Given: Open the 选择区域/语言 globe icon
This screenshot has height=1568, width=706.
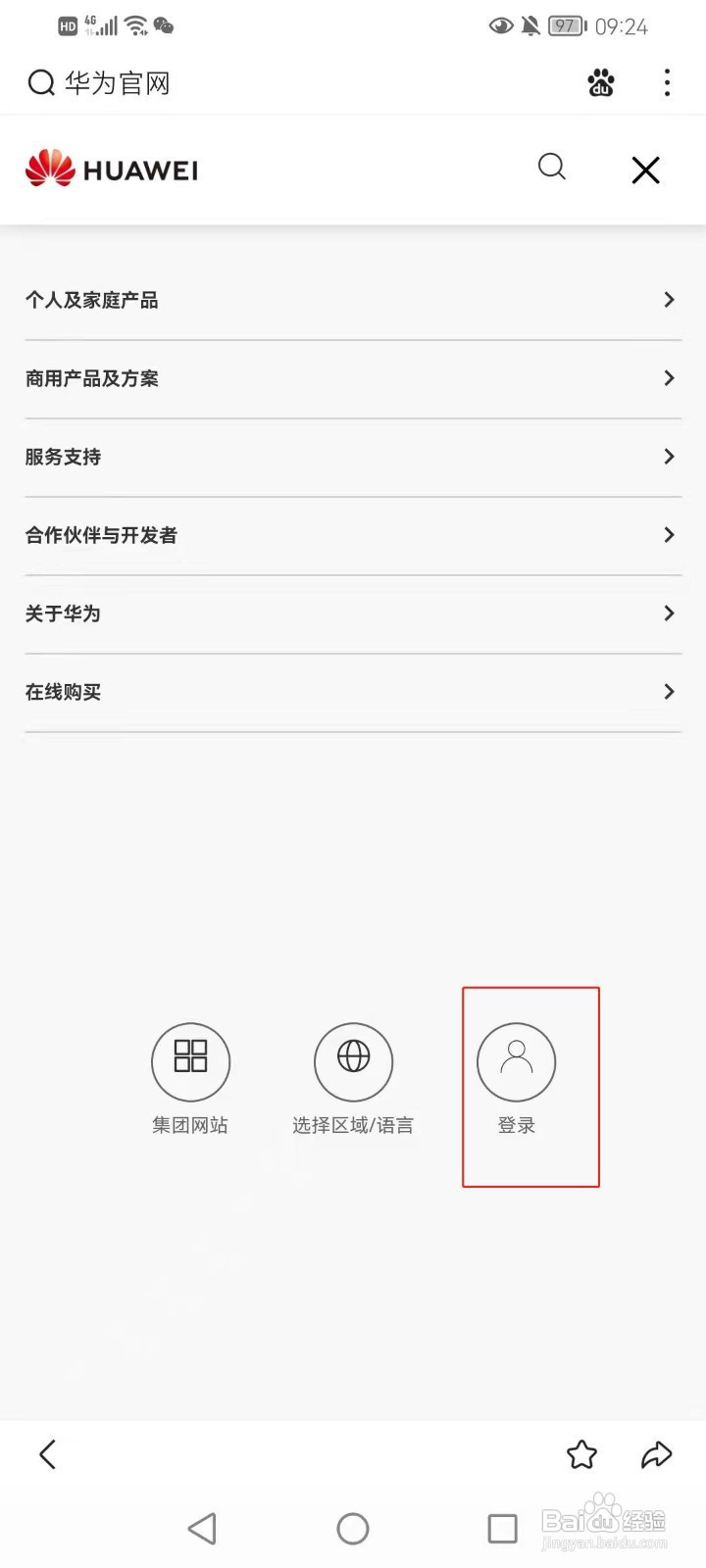Looking at the screenshot, I should tap(353, 1061).
